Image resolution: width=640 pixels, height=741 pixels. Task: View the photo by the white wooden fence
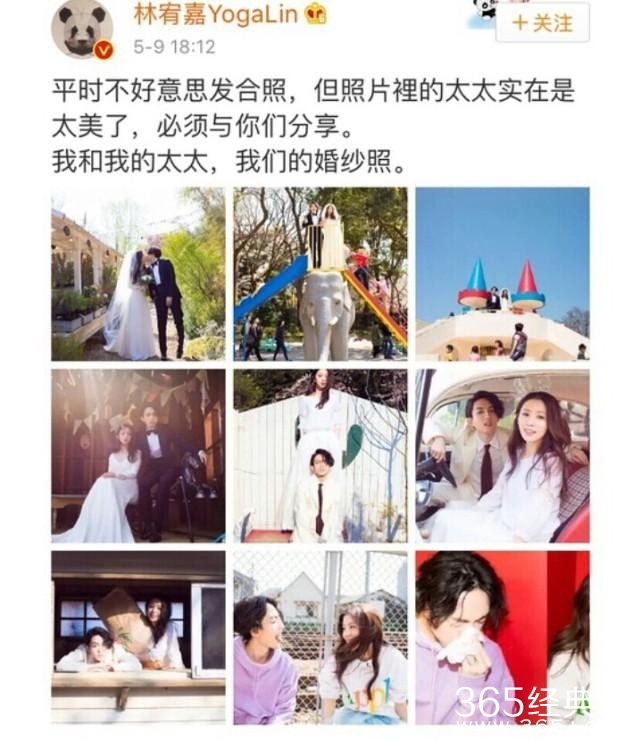click(x=321, y=456)
